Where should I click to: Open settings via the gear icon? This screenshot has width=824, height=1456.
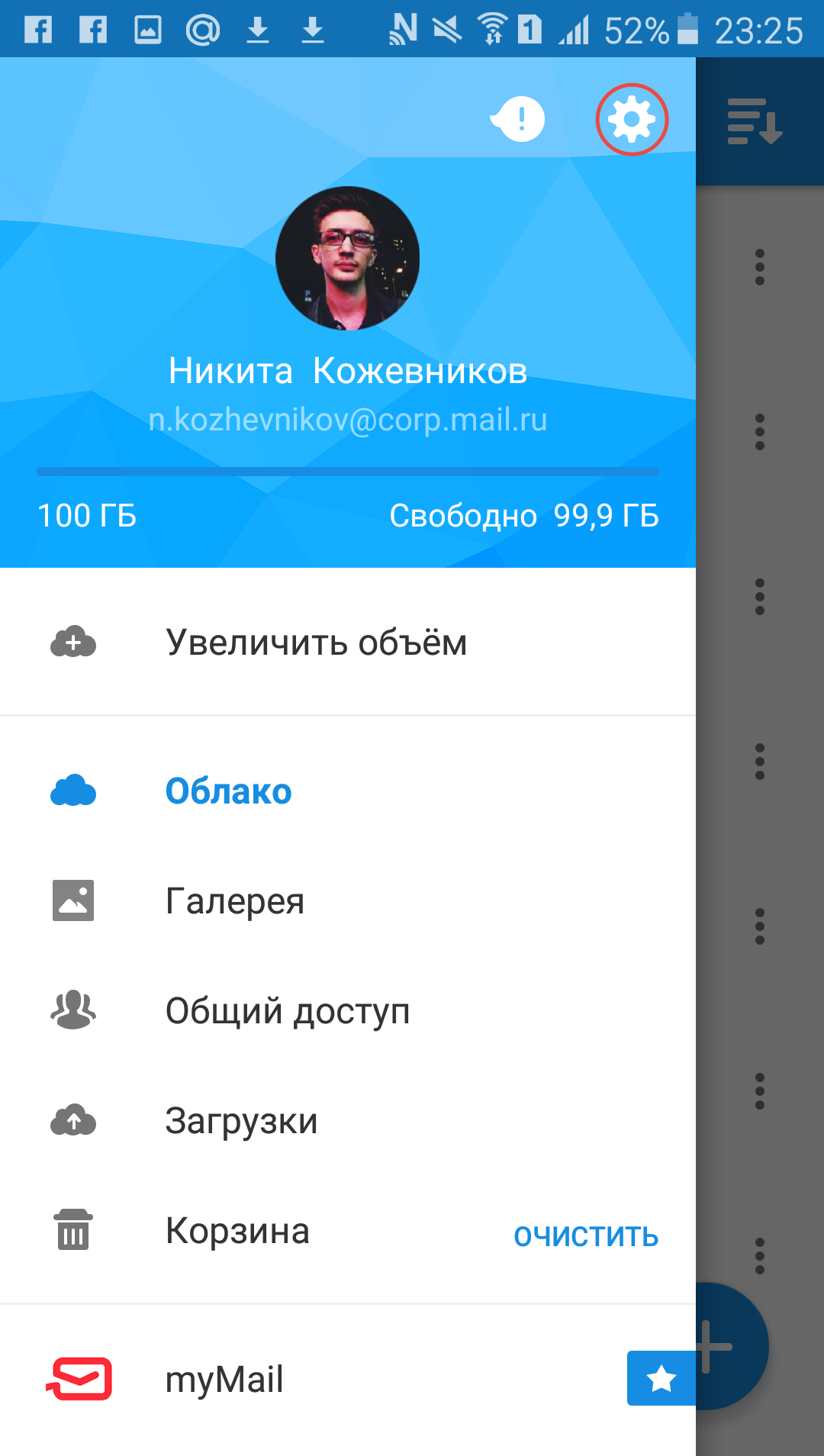click(632, 120)
